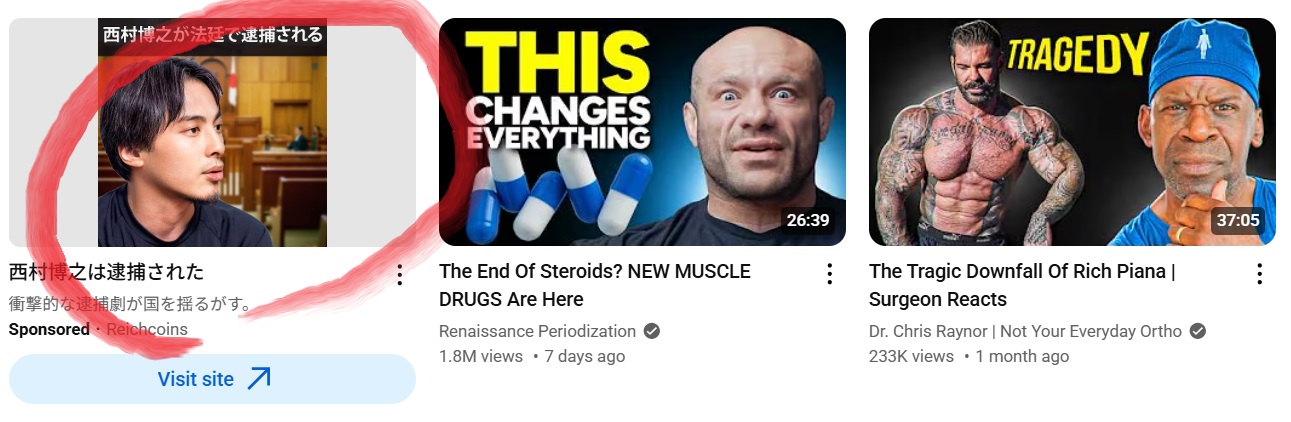1291x422 pixels.
Task: Play The Tragic Downfall Of Rich Piana video
Action: pos(1072,132)
